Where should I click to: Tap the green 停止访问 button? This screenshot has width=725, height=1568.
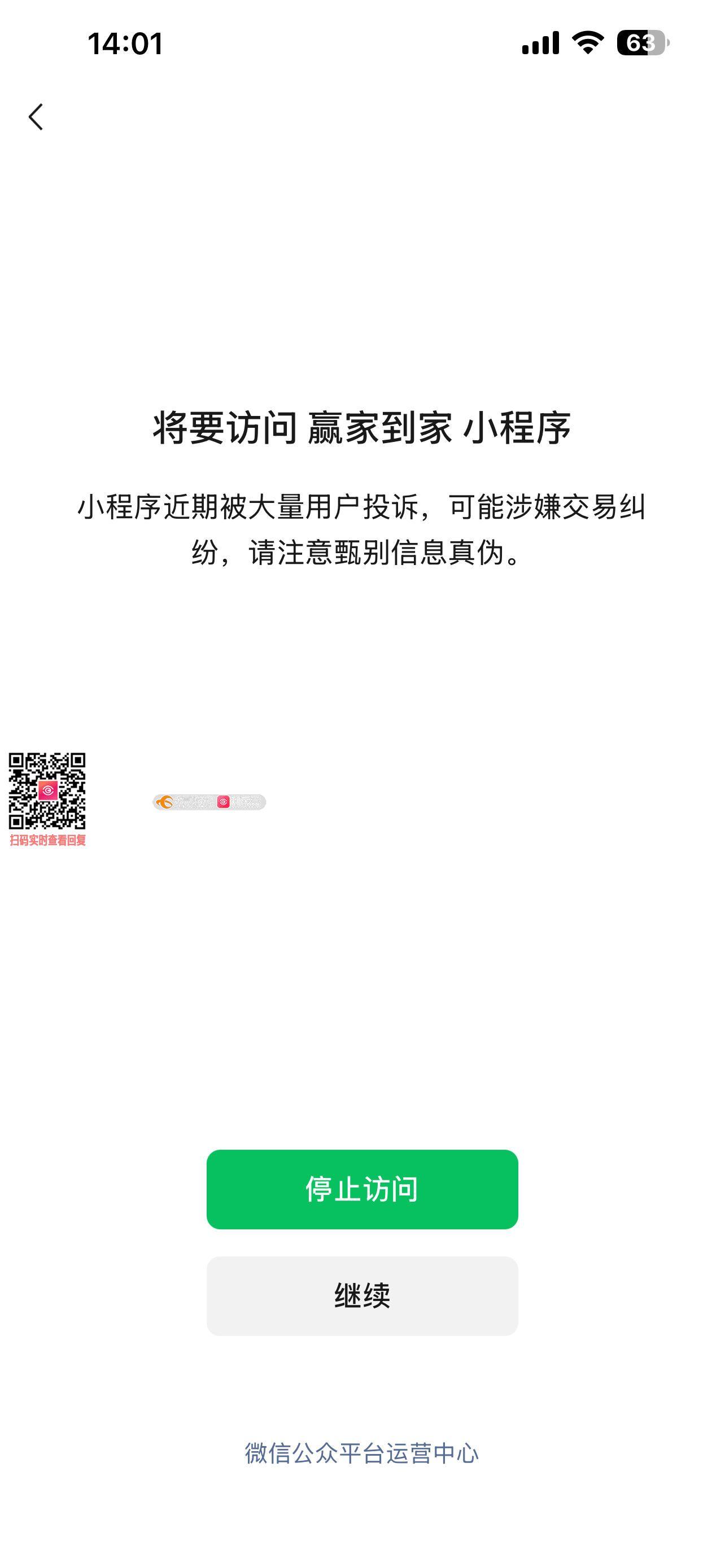[362, 1189]
